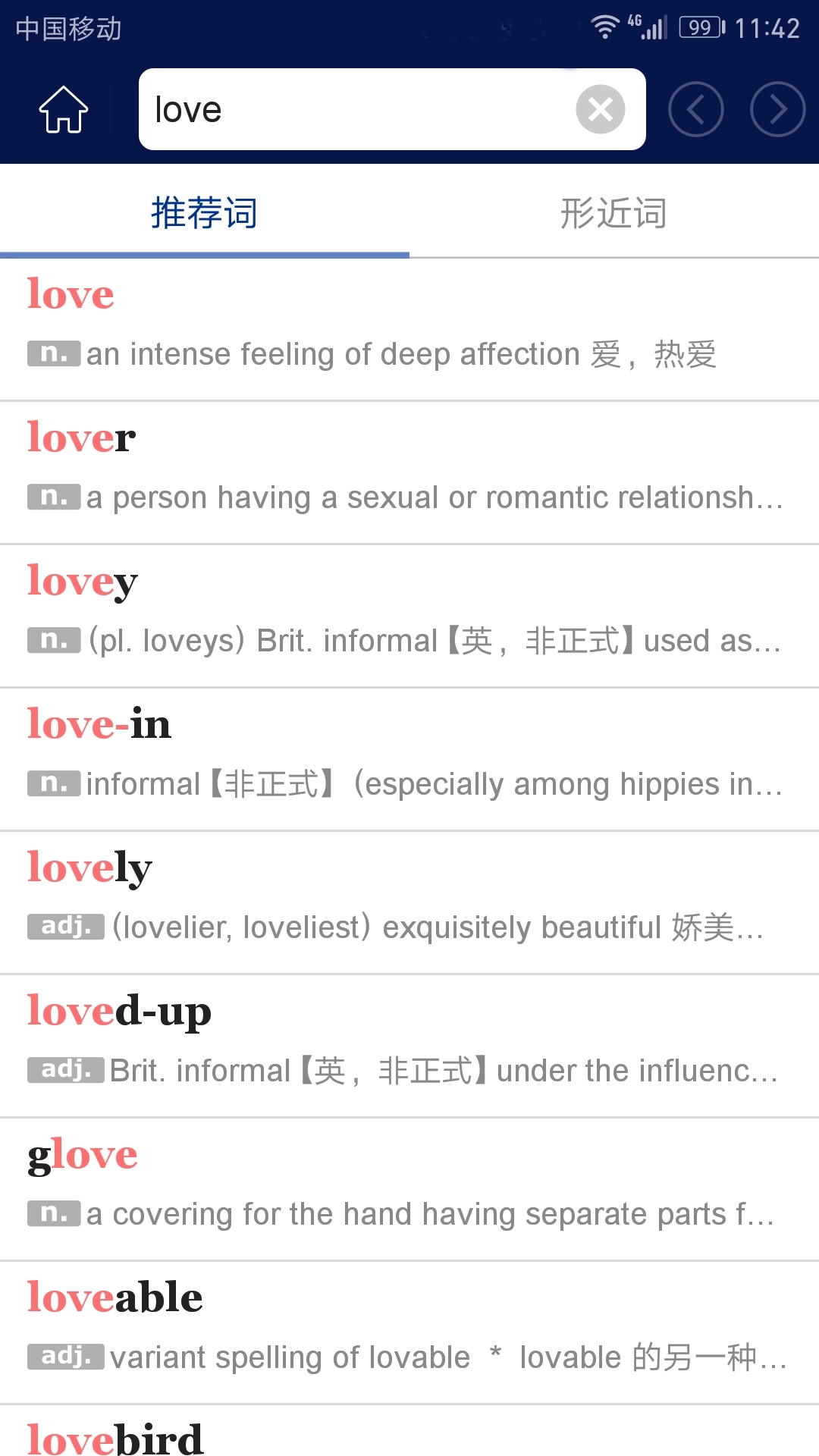Open the entry for glove
The image size is (819, 1456).
82,1153
